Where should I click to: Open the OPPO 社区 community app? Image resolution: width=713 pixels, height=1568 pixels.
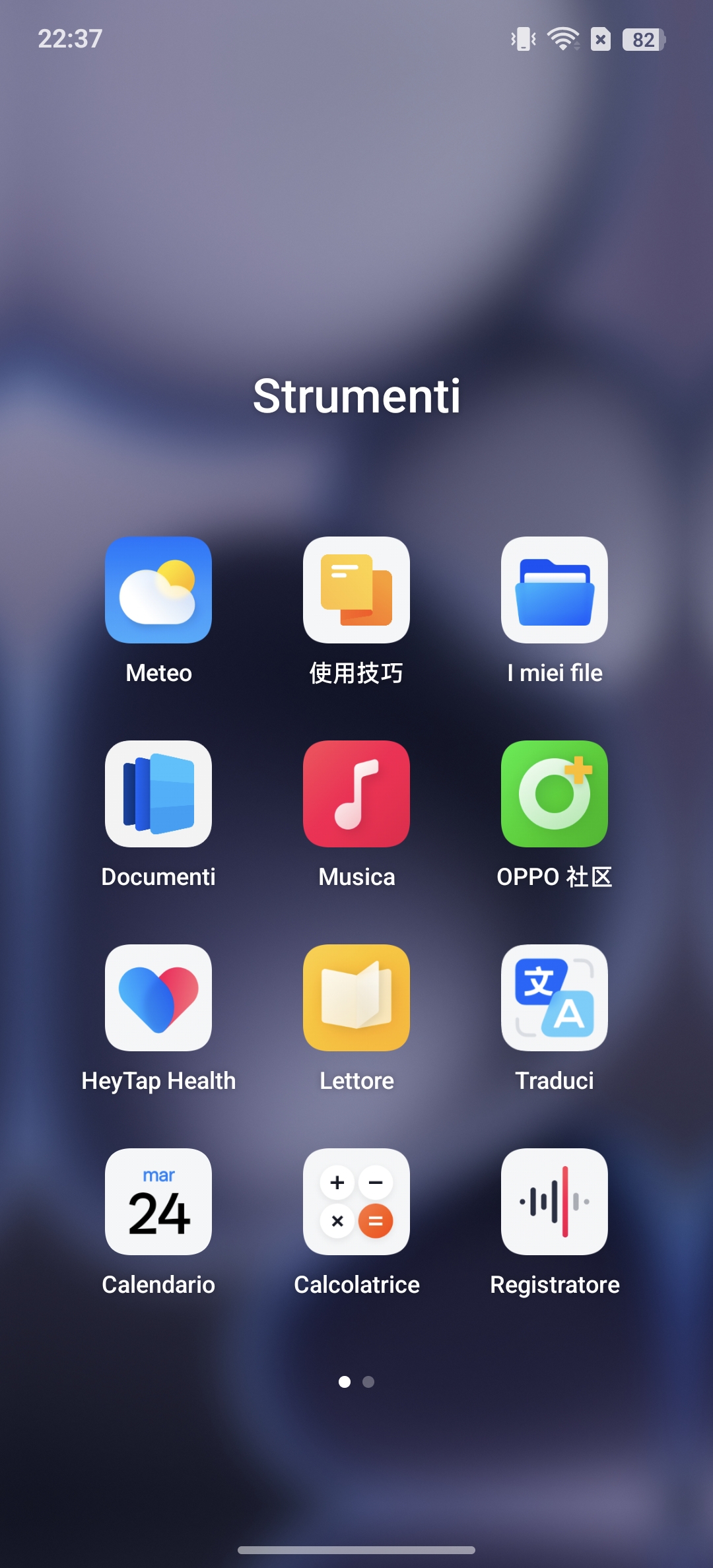click(555, 794)
